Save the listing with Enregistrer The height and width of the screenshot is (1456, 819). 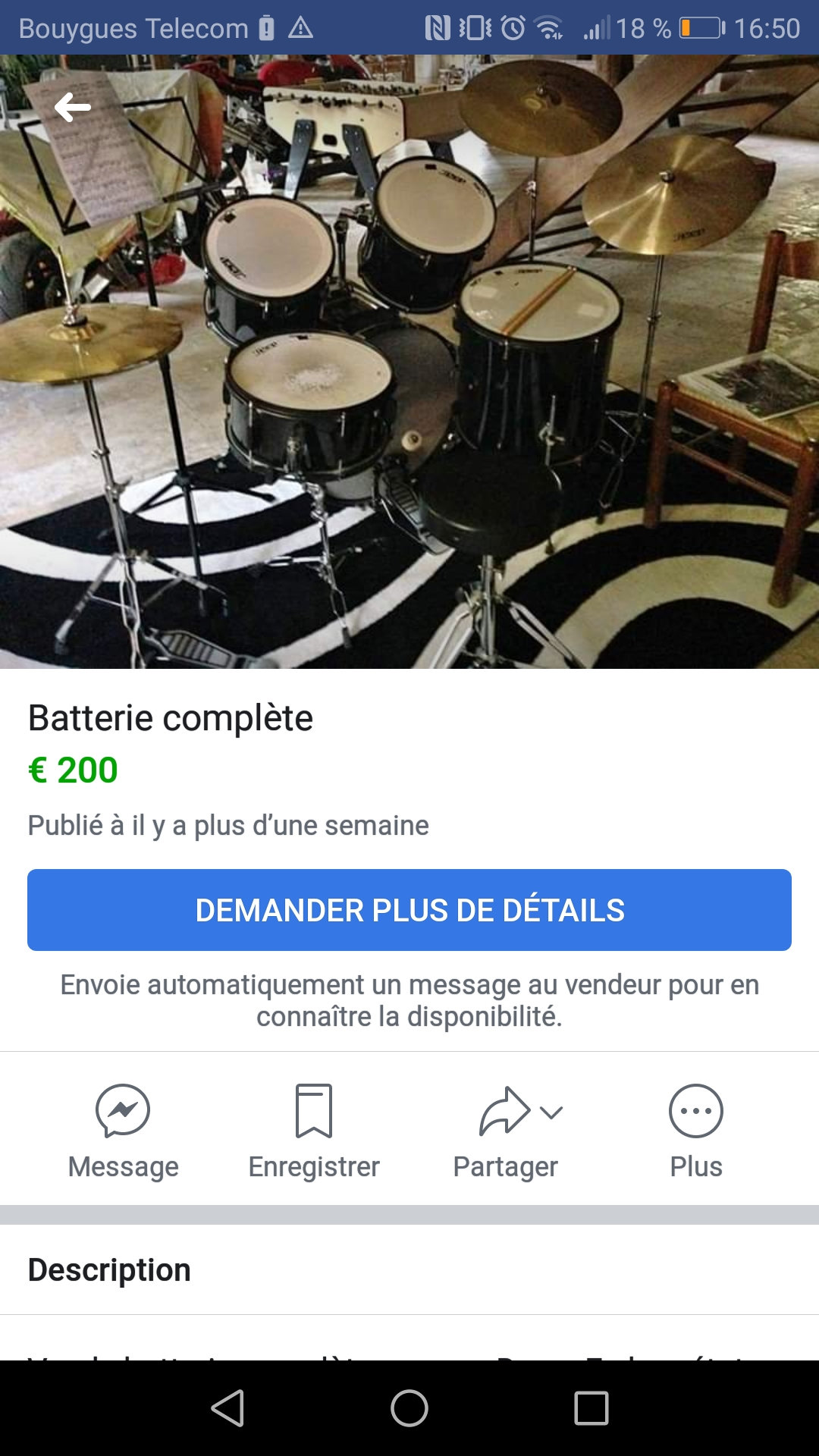[x=314, y=1130]
